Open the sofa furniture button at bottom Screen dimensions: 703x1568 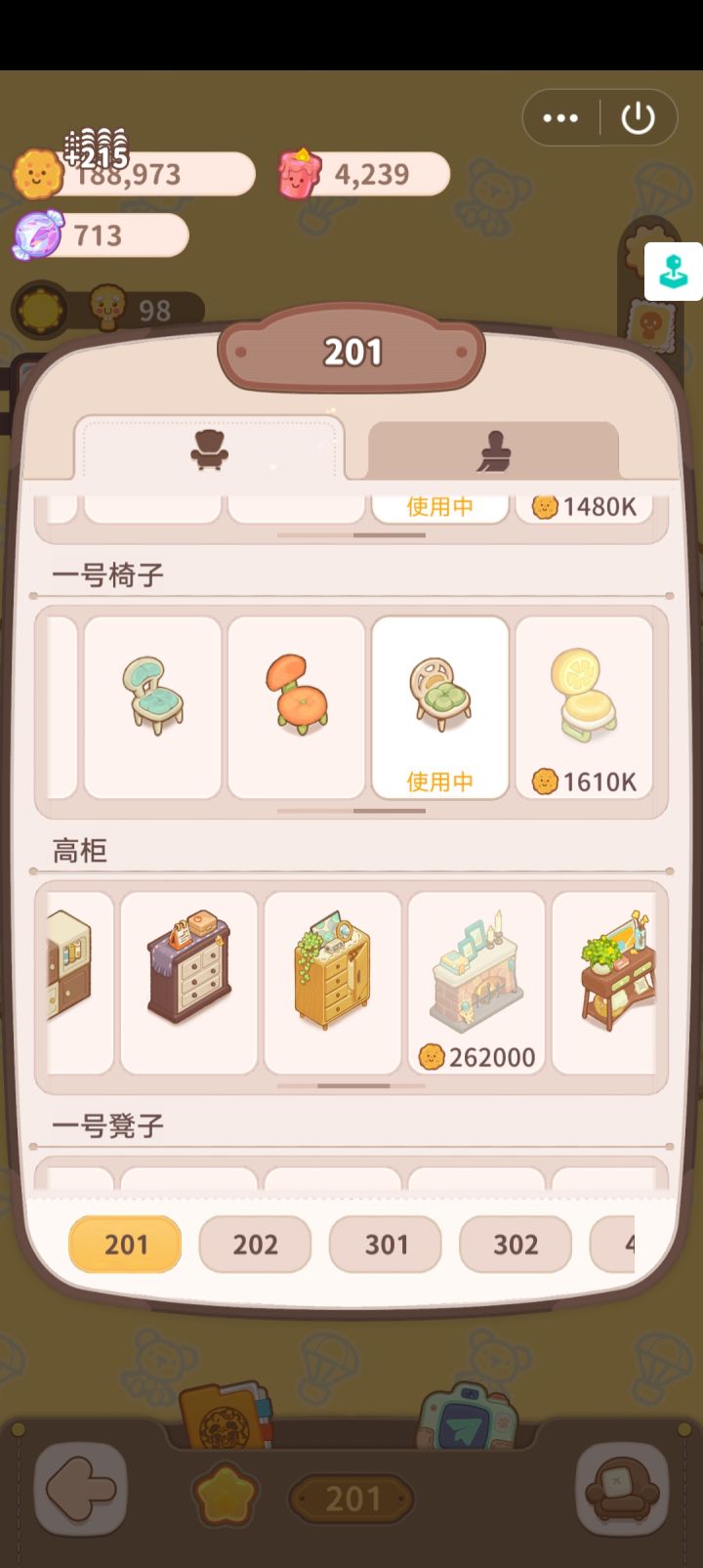coord(621,1490)
